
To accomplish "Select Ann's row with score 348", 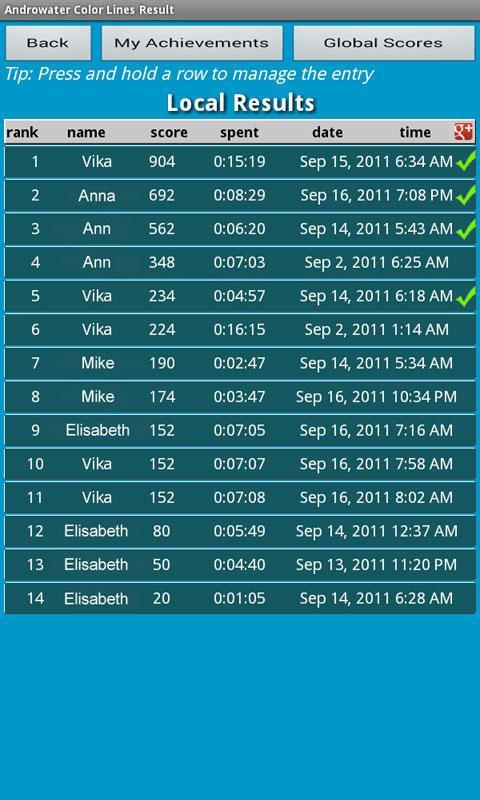I will 240,262.
